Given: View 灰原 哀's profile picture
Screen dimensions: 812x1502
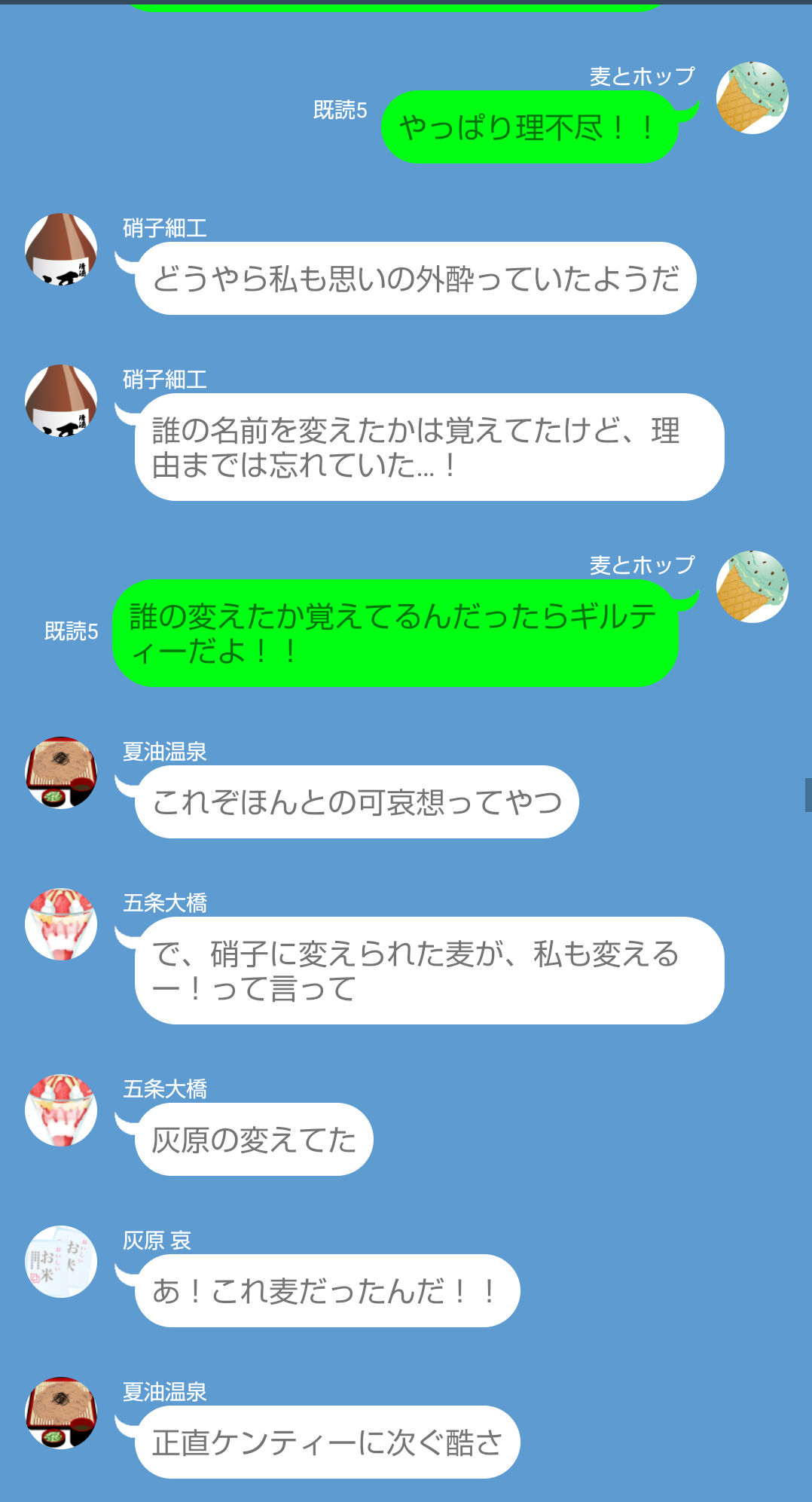Looking at the screenshot, I should (x=61, y=1261).
